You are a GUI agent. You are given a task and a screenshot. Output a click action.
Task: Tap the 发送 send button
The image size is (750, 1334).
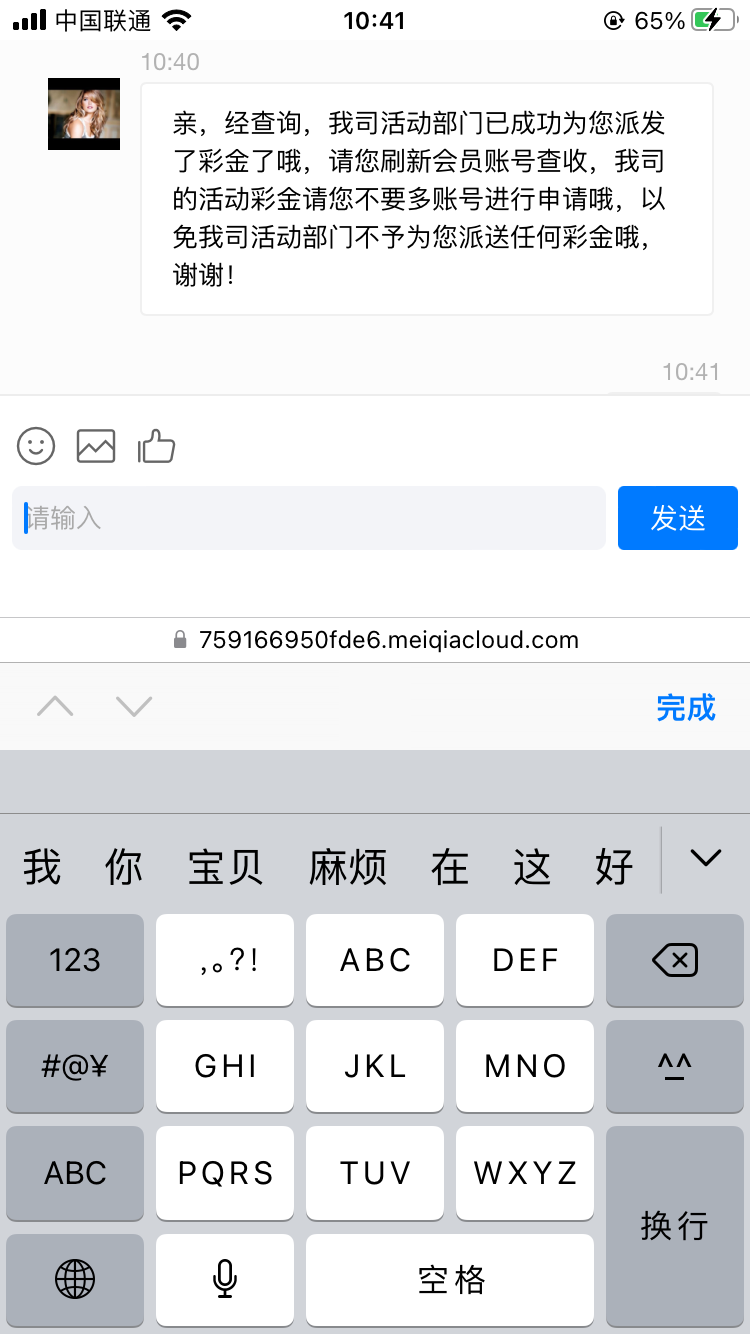click(677, 518)
